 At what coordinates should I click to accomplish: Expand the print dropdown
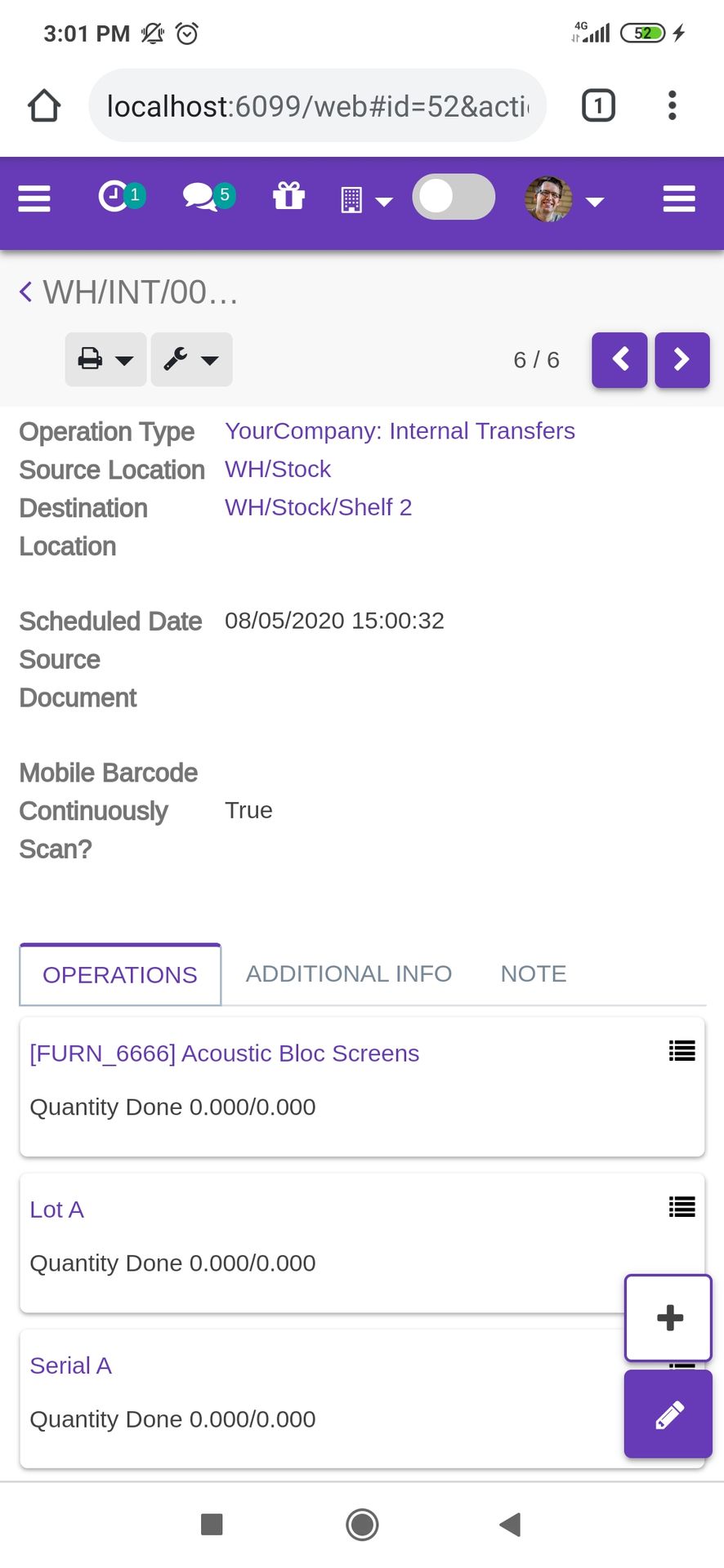click(106, 359)
